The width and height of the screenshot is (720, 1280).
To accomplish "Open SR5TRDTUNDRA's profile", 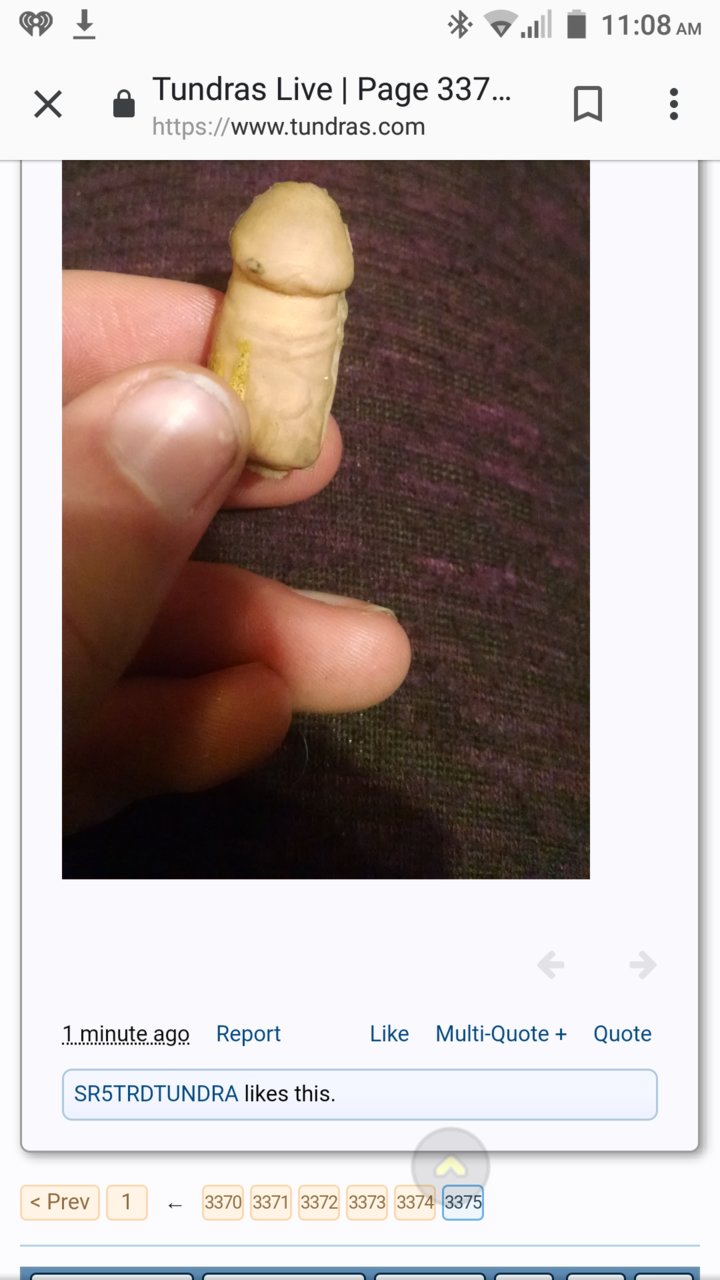I will (156, 1094).
